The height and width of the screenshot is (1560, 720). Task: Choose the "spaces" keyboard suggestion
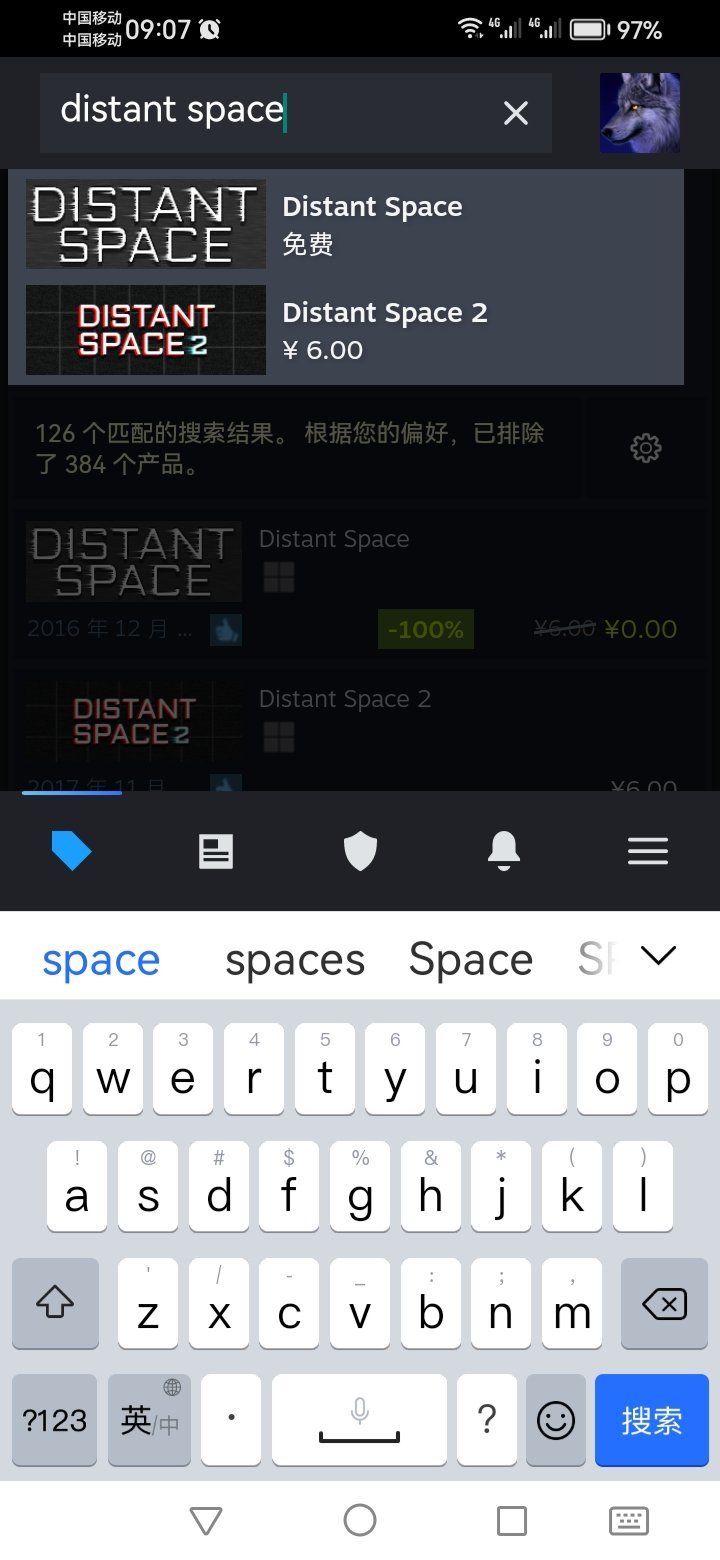point(295,960)
